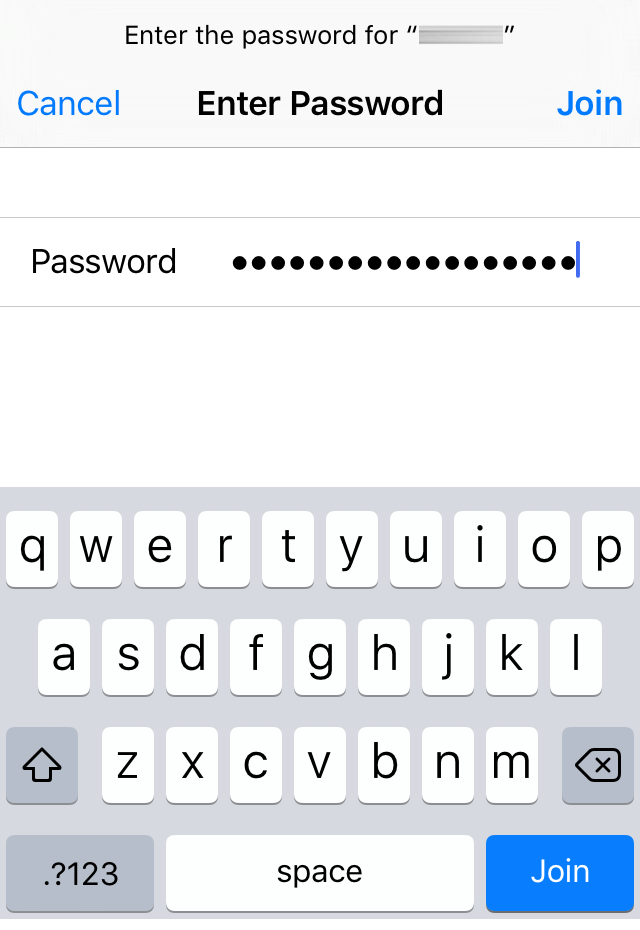Type the letter q key
The width and height of the screenshot is (640, 930).
(33, 549)
